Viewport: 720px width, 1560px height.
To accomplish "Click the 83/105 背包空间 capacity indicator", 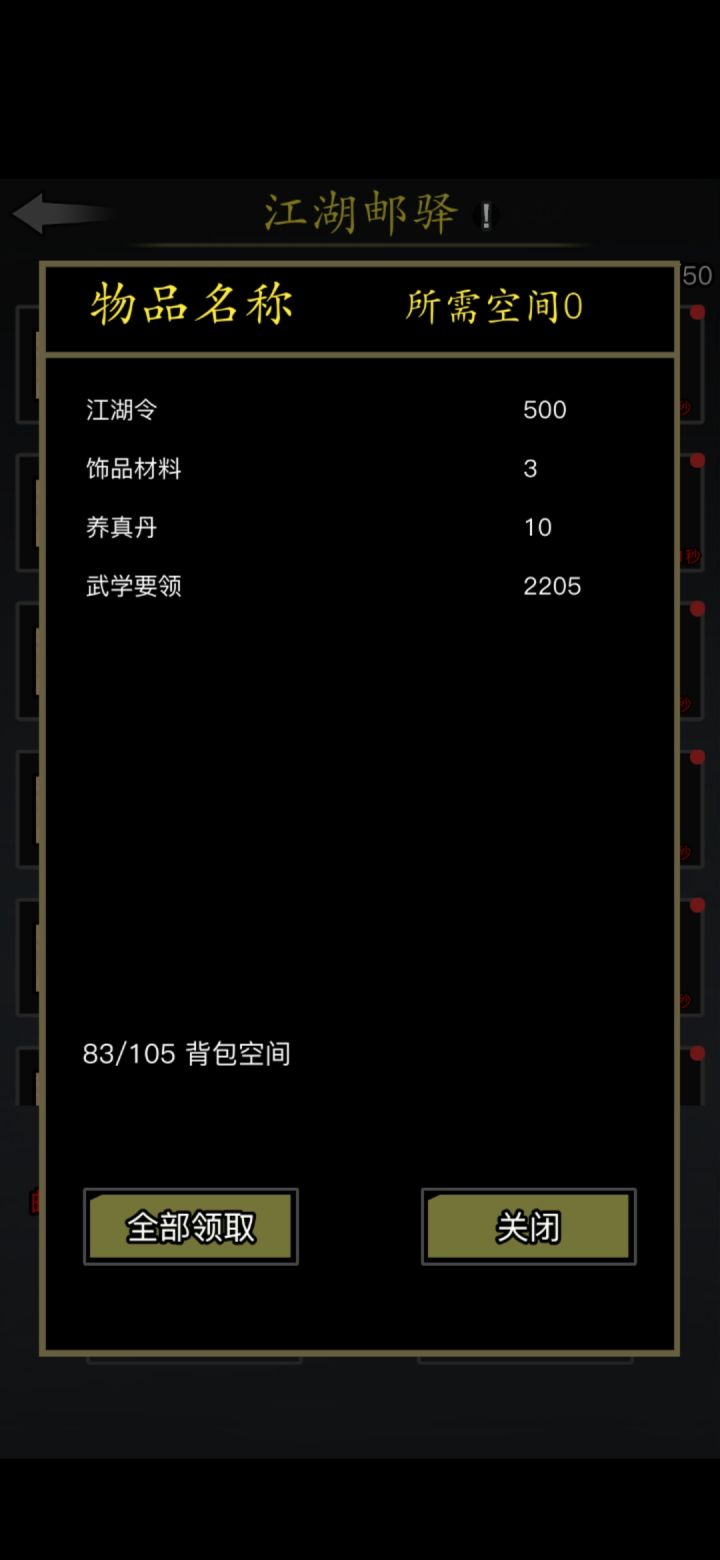I will (x=186, y=1053).
